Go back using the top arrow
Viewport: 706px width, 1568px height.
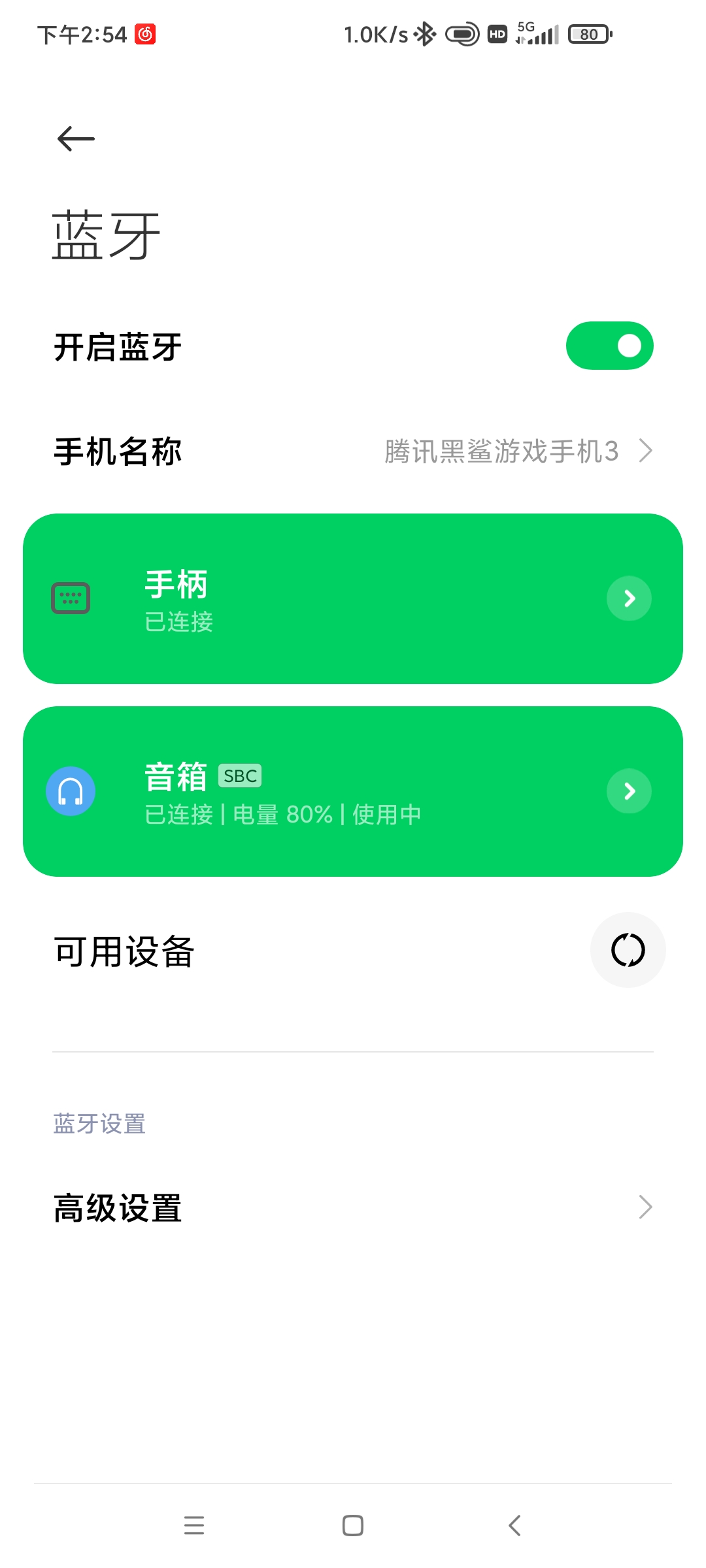(x=76, y=139)
